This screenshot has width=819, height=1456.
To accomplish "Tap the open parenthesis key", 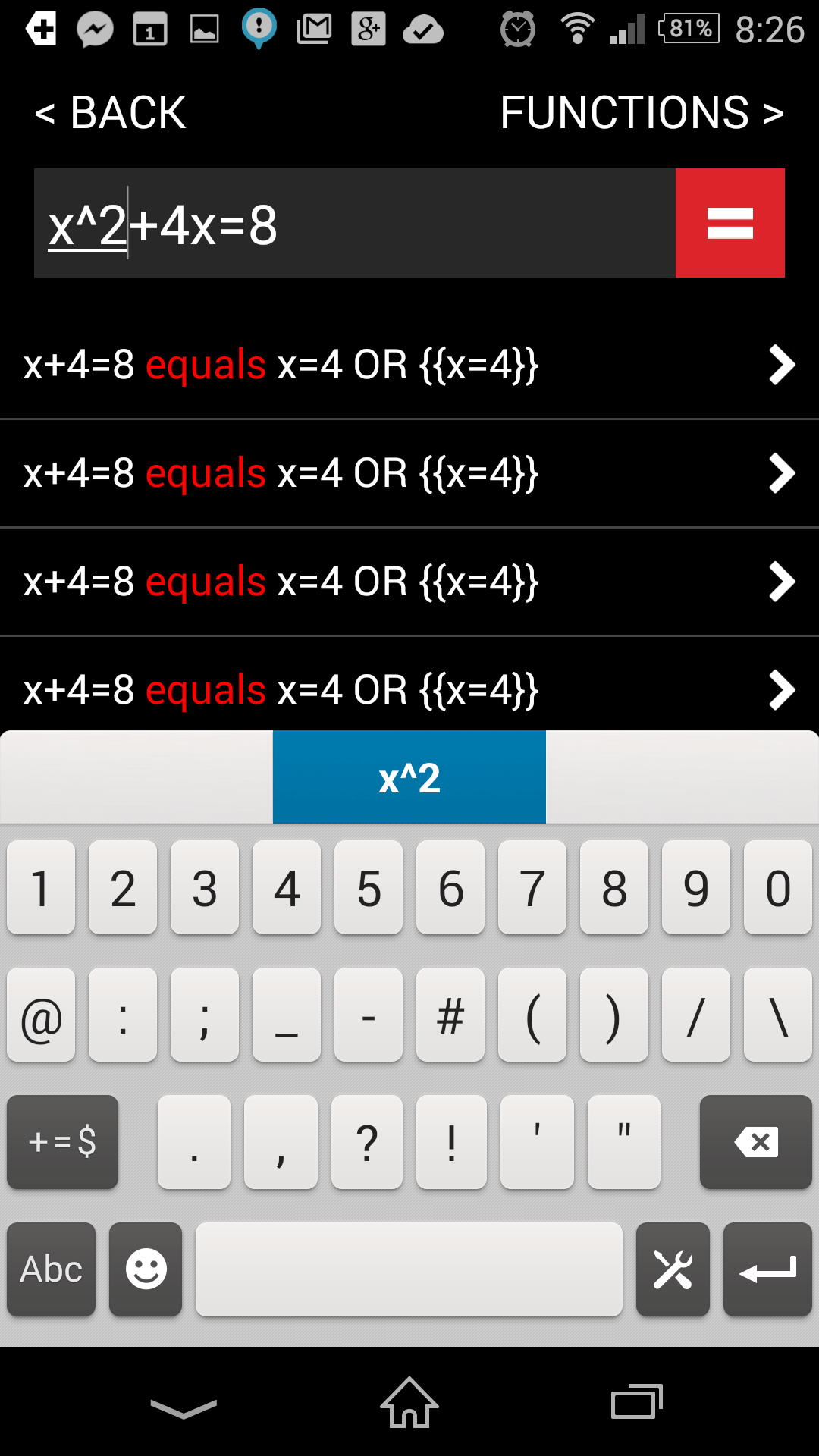I will 532,1015.
